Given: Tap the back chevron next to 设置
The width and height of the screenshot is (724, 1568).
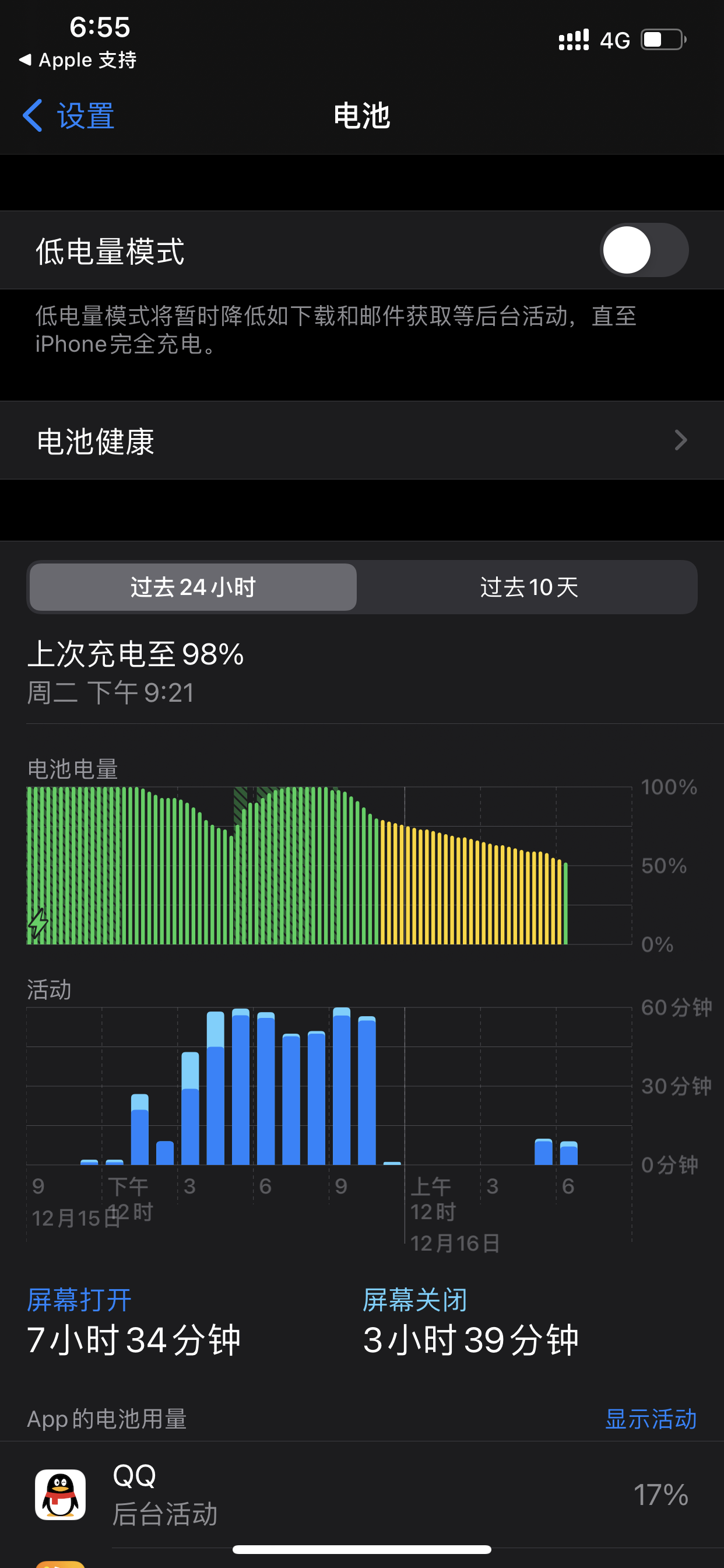Looking at the screenshot, I should (x=32, y=114).
